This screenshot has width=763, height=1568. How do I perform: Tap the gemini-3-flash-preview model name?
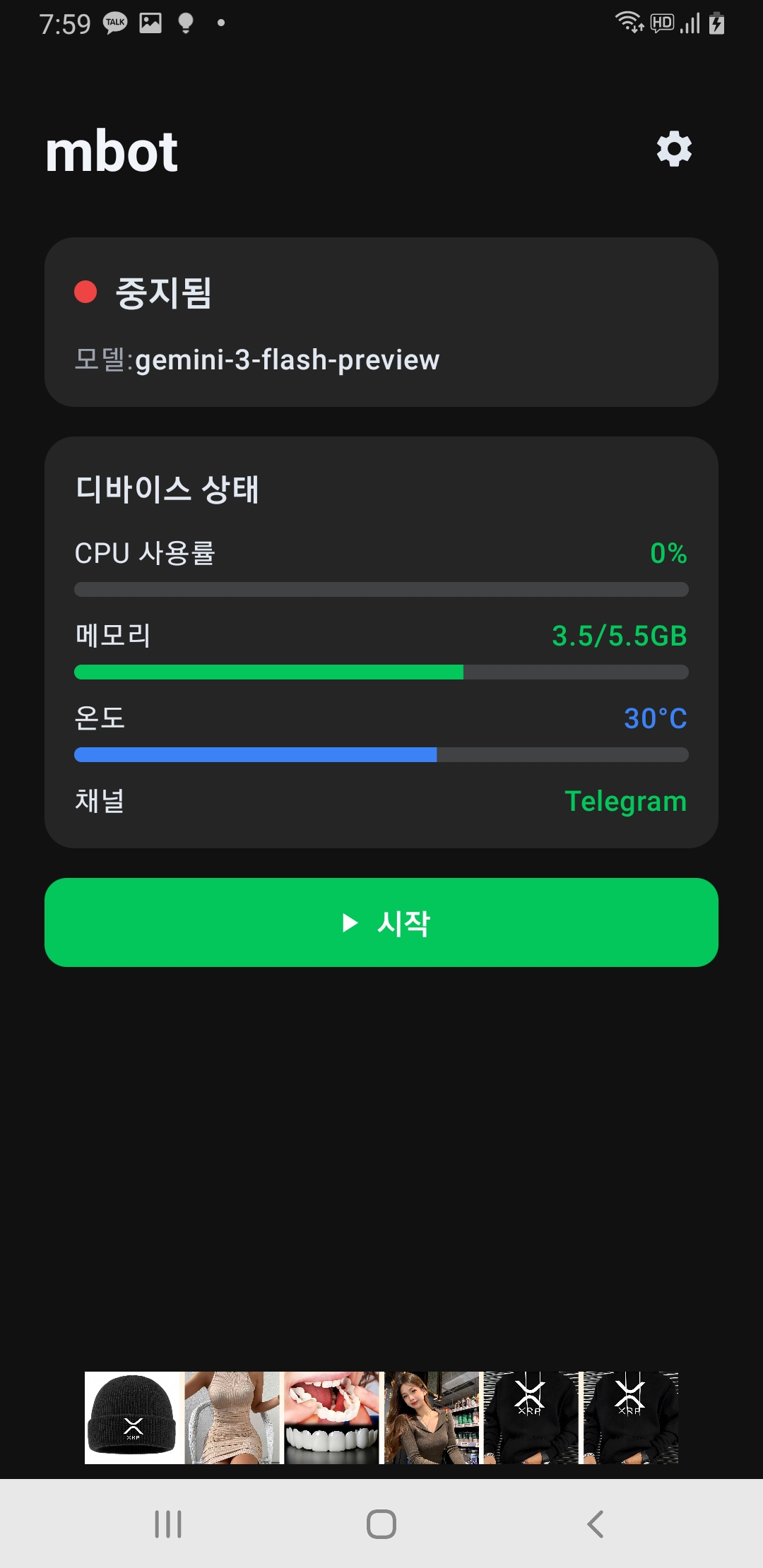coord(288,360)
